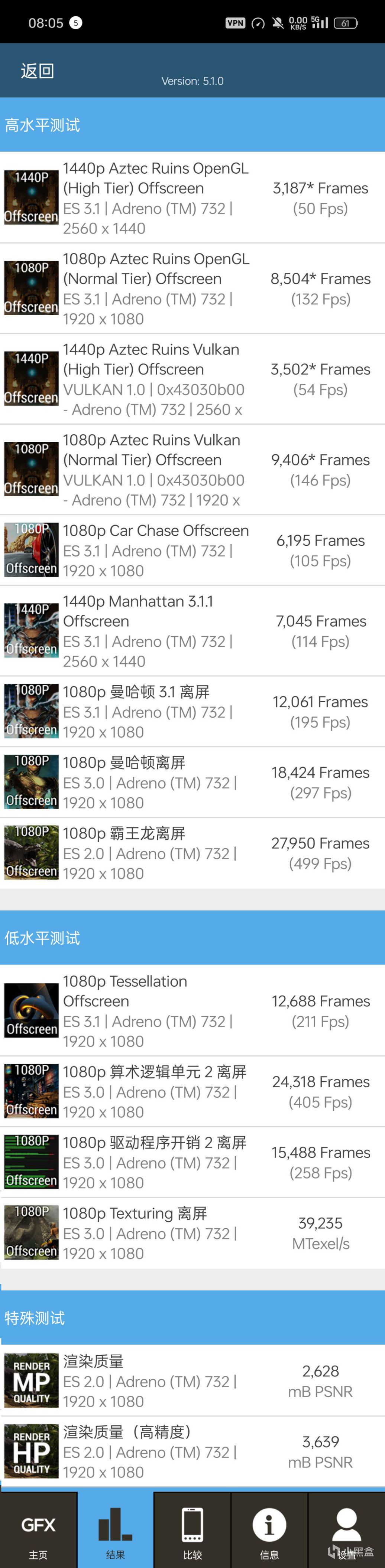Open the 1080p Car Chase Offscreen result
Viewport: 385px width, 1568px height.
(192, 550)
